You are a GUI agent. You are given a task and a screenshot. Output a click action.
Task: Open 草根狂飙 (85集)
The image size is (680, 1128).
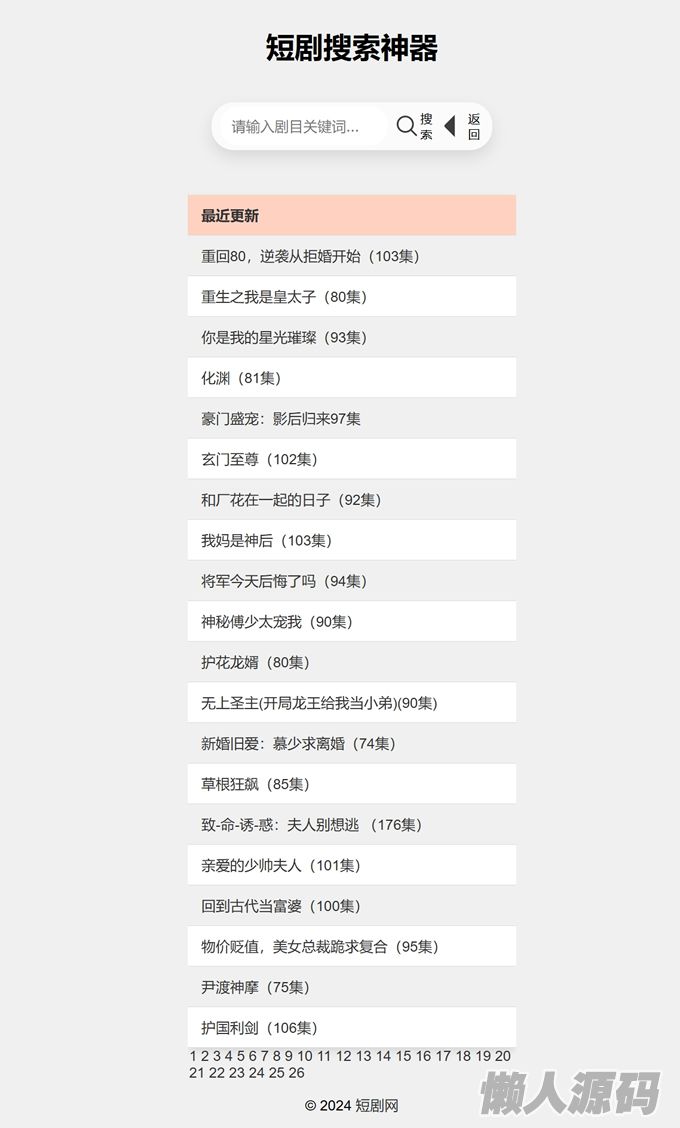point(255,785)
